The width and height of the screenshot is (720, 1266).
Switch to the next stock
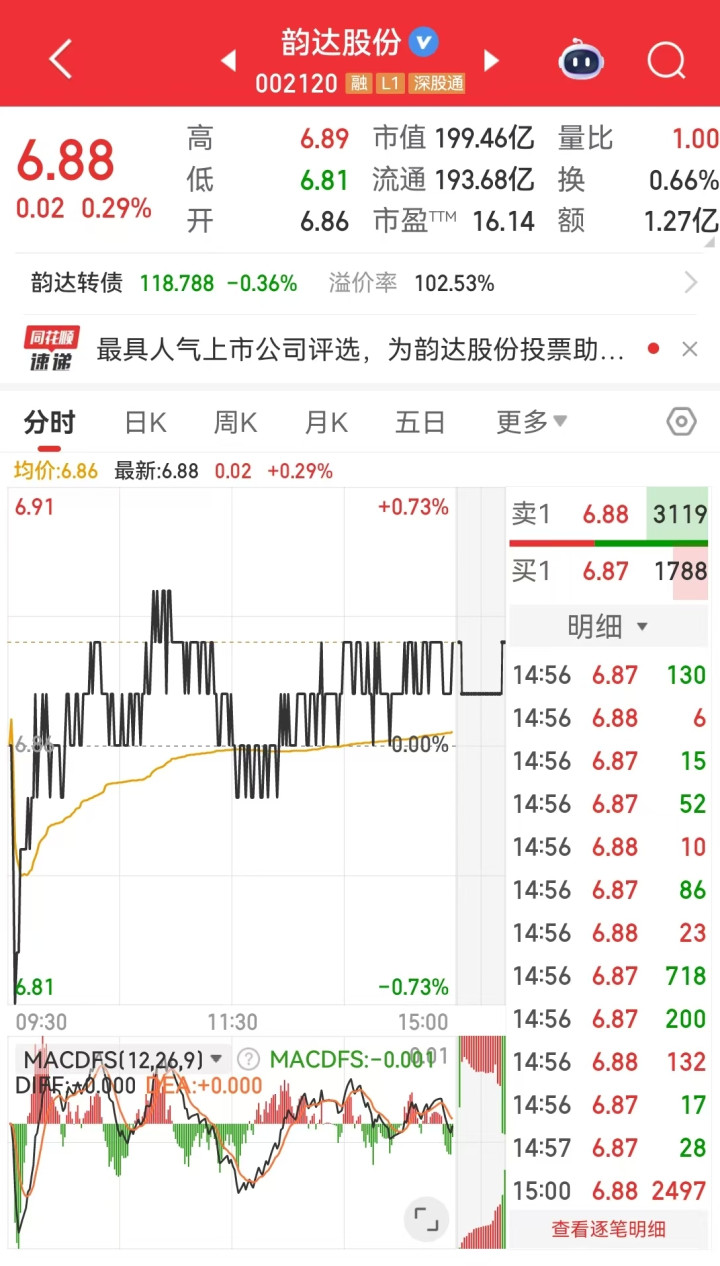[x=491, y=61]
